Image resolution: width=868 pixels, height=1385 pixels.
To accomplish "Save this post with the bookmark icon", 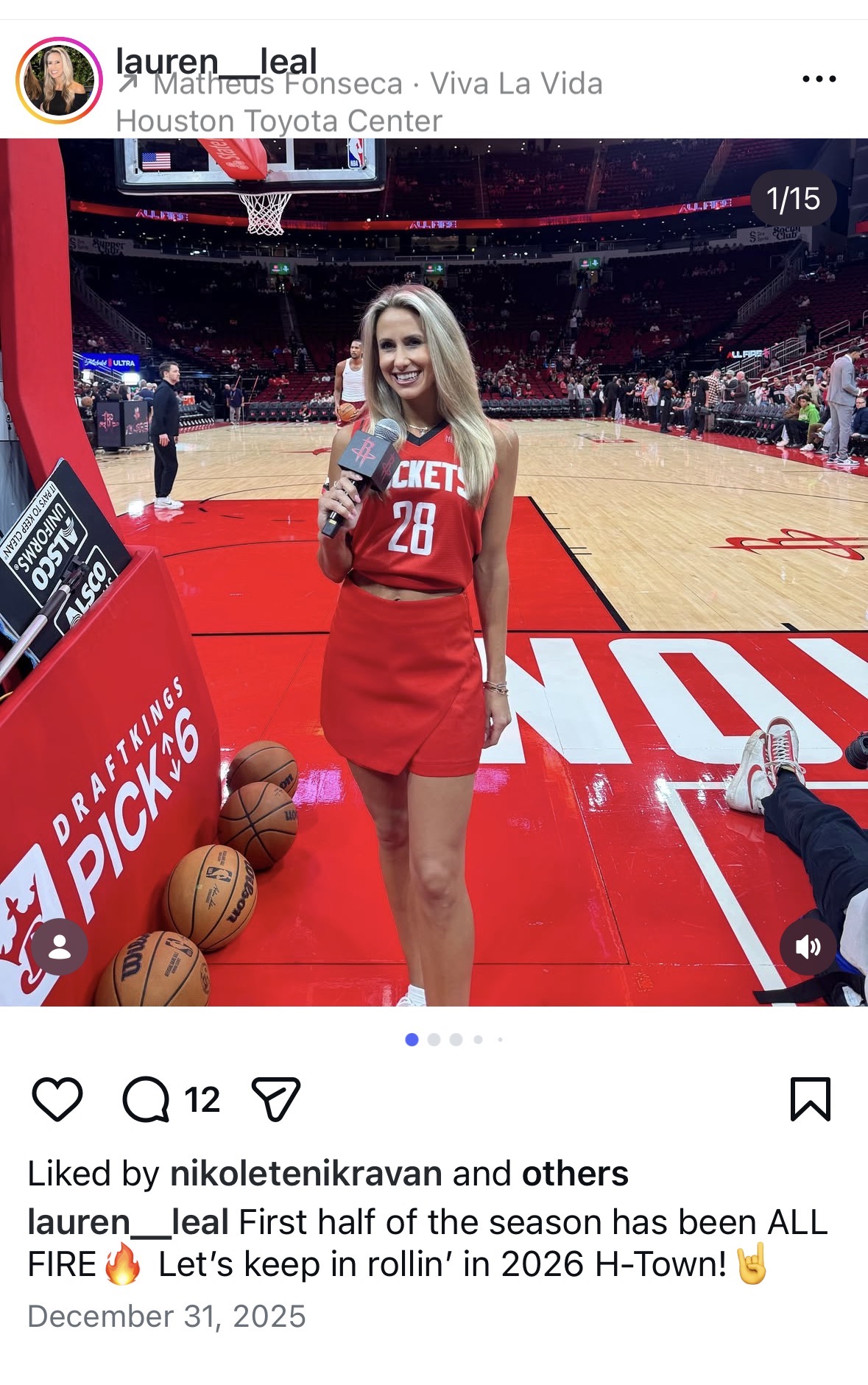I will coord(811,1099).
